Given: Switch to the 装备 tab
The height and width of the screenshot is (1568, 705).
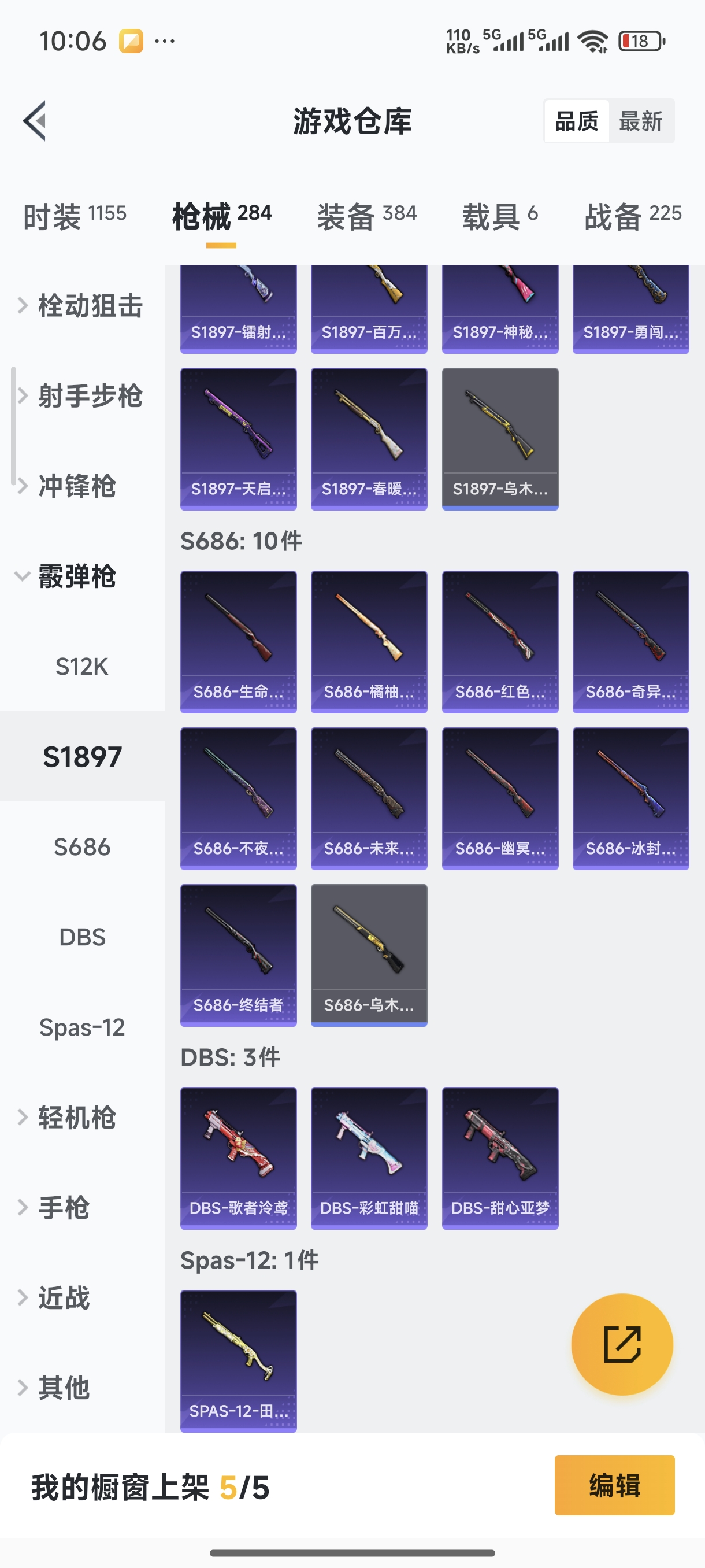Looking at the screenshot, I should tap(366, 216).
